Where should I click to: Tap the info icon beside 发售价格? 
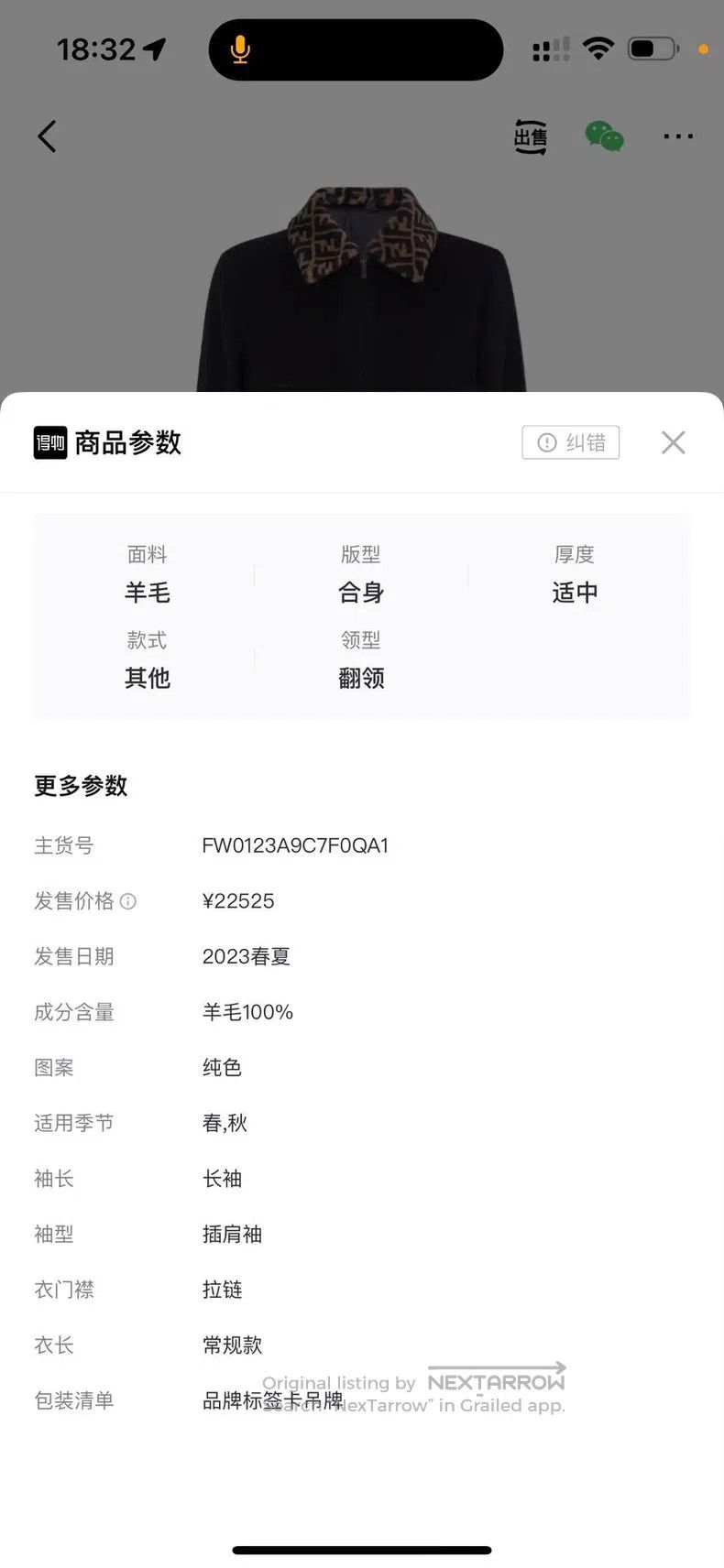[128, 901]
